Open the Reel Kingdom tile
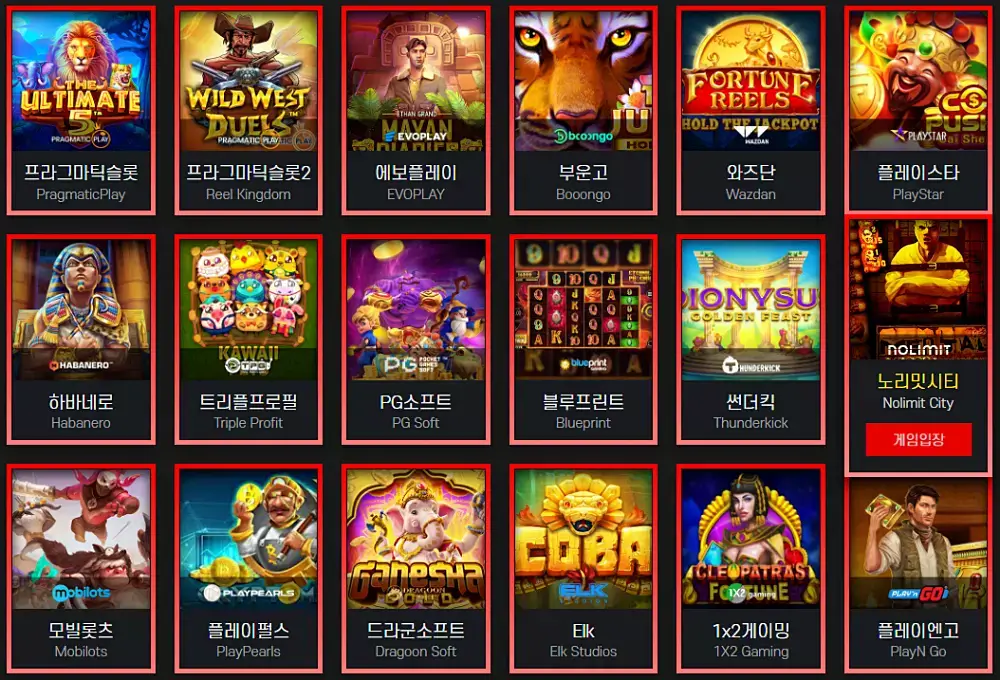 tap(249, 110)
